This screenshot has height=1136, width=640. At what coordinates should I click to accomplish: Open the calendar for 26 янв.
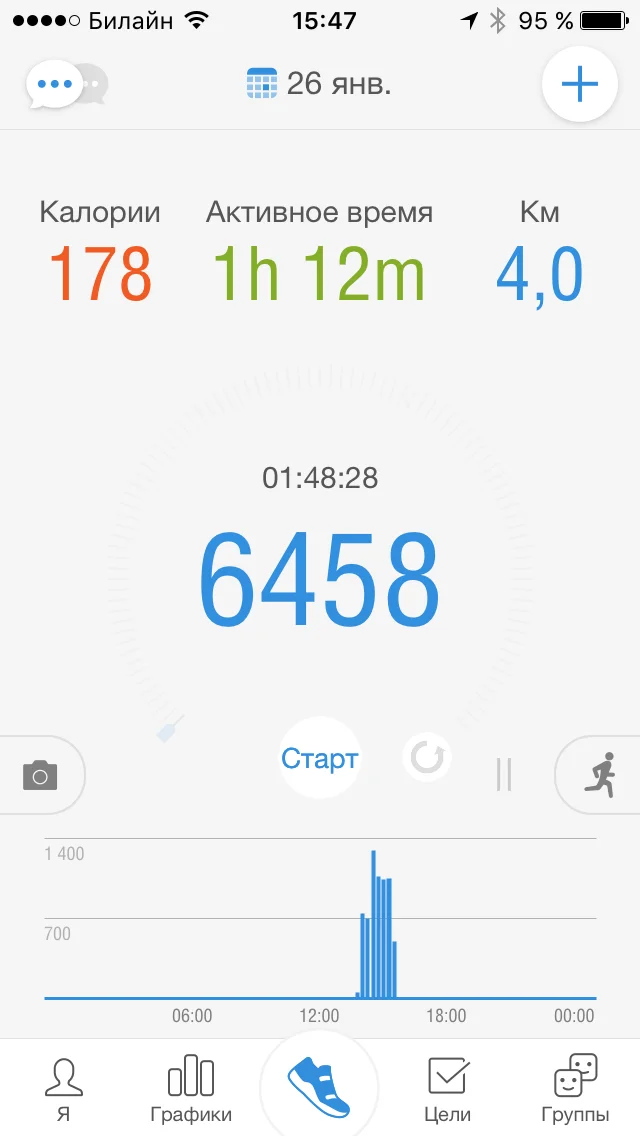(x=319, y=84)
